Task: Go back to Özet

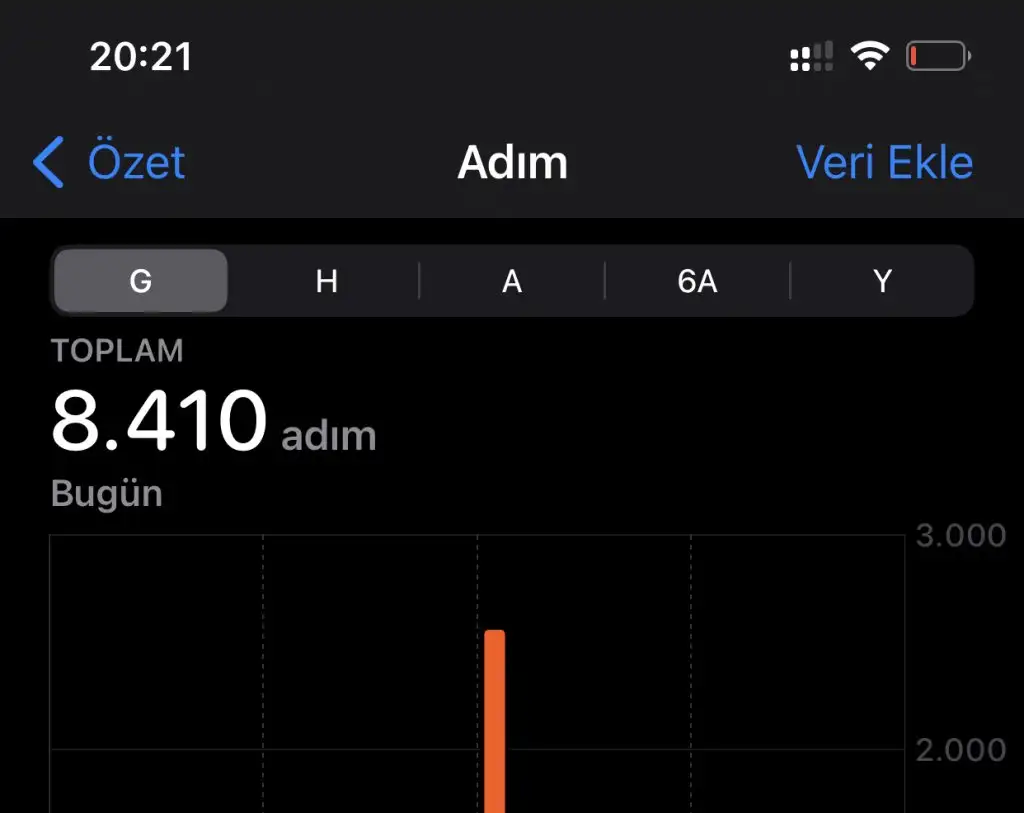Action: click(x=110, y=162)
